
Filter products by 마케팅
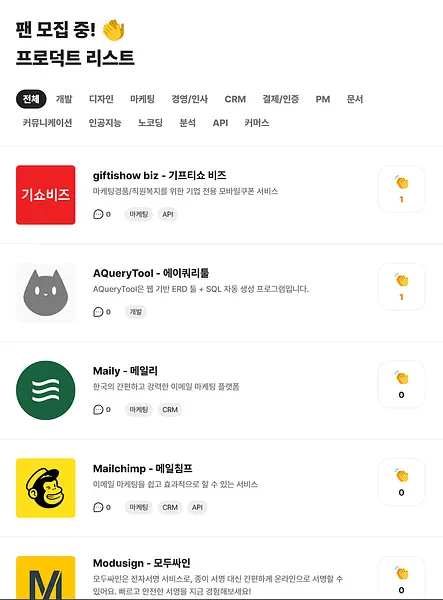142,99
